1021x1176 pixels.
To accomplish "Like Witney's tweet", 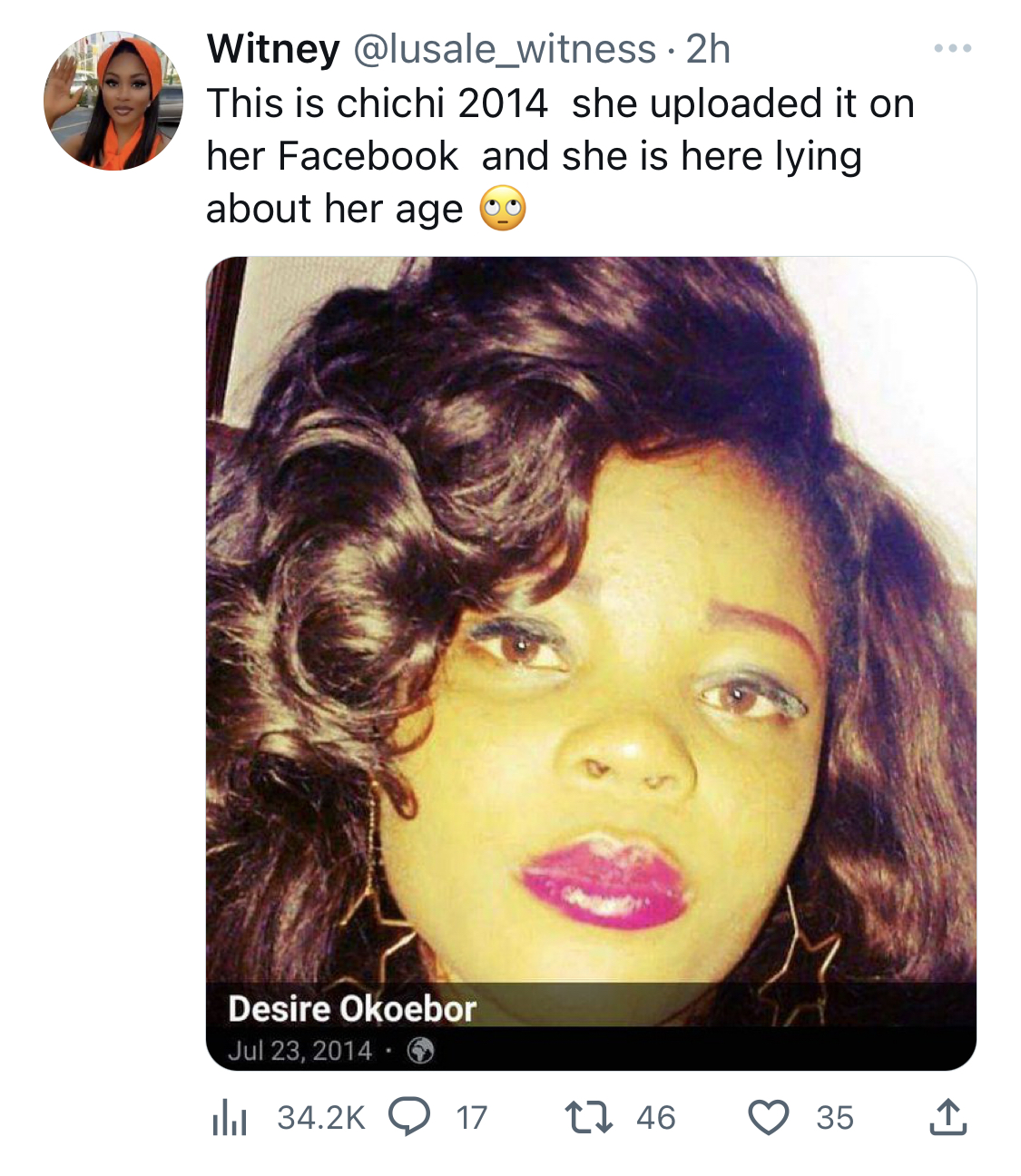I will pos(769,1118).
